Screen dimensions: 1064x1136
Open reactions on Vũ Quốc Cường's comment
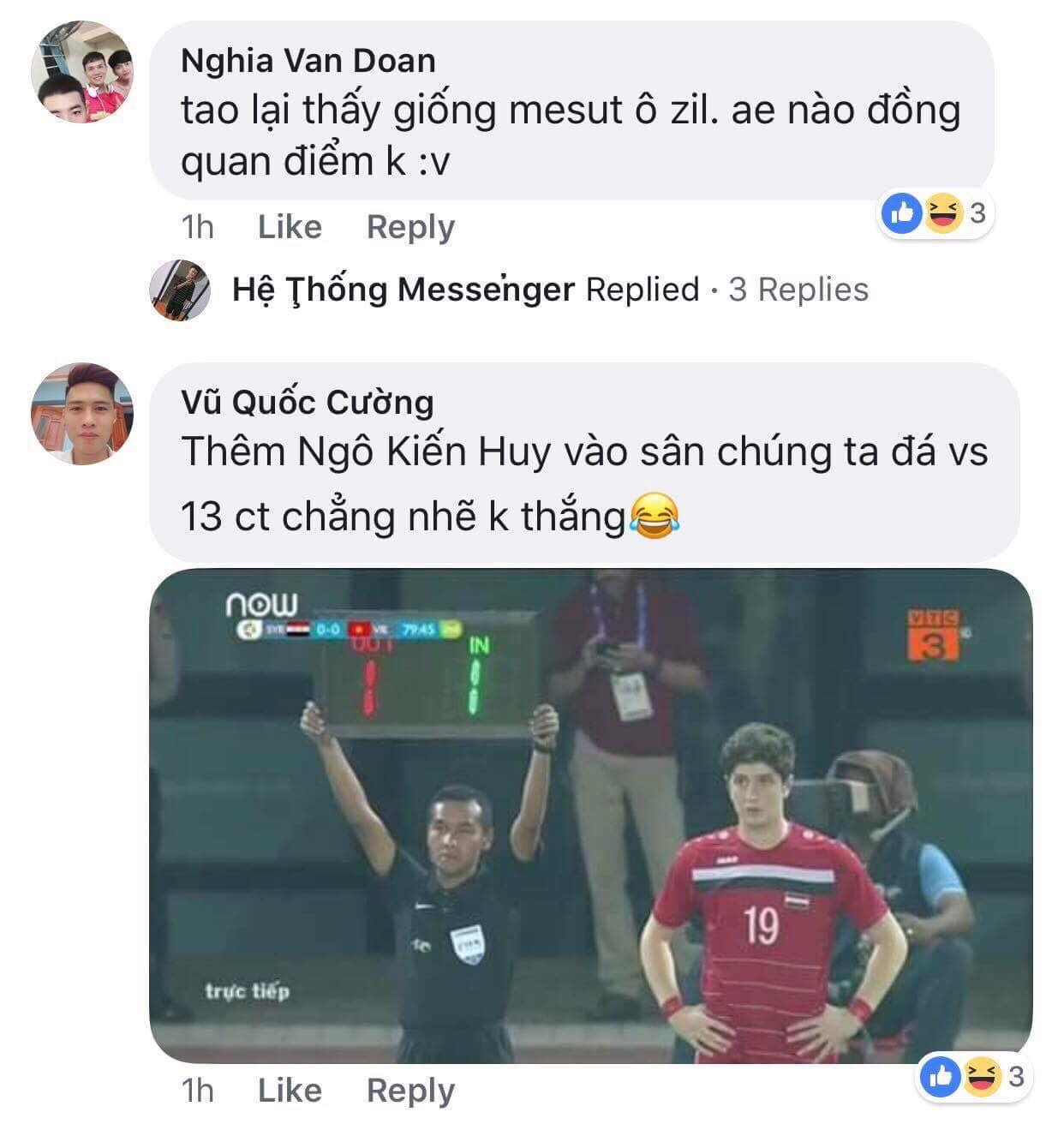[x=973, y=1077]
